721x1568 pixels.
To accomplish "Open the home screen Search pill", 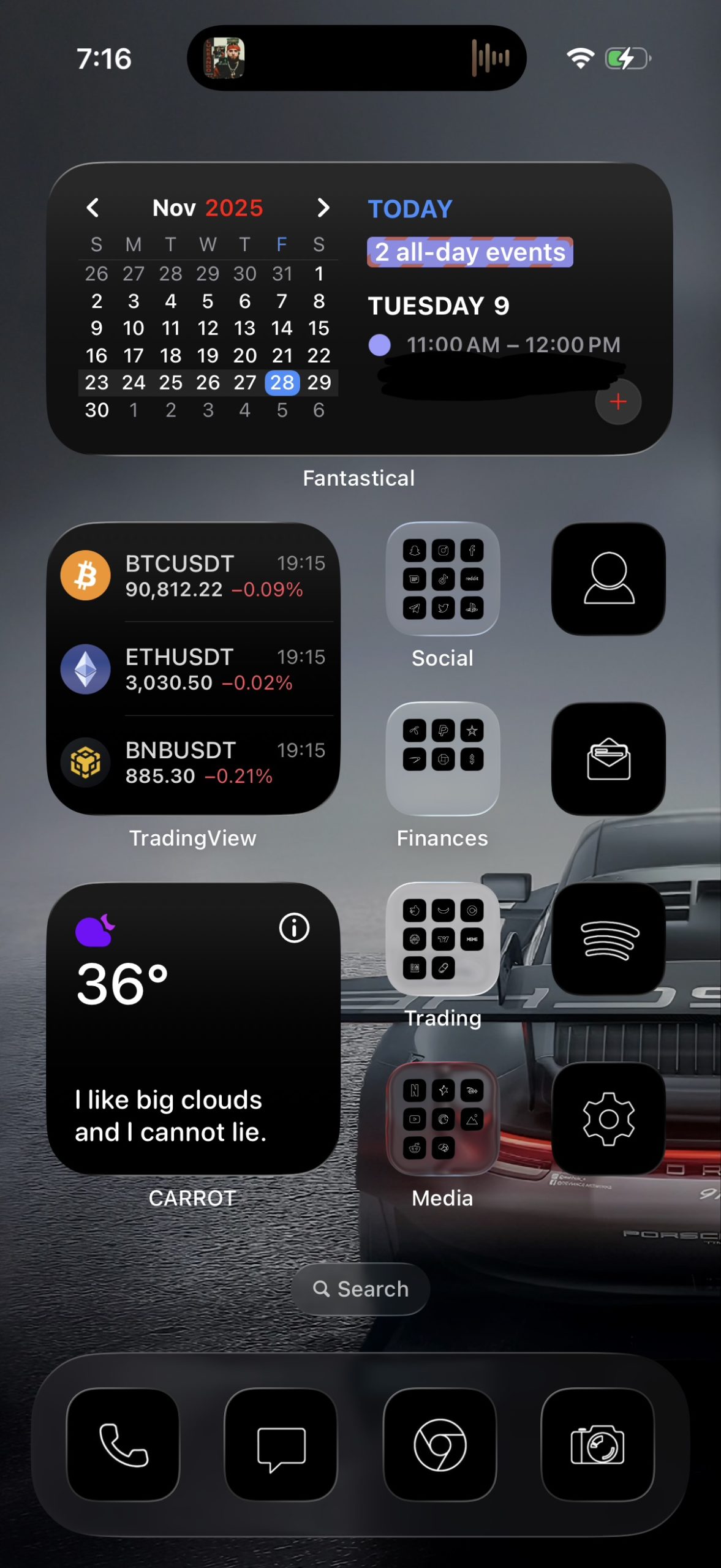I will (x=360, y=1289).
